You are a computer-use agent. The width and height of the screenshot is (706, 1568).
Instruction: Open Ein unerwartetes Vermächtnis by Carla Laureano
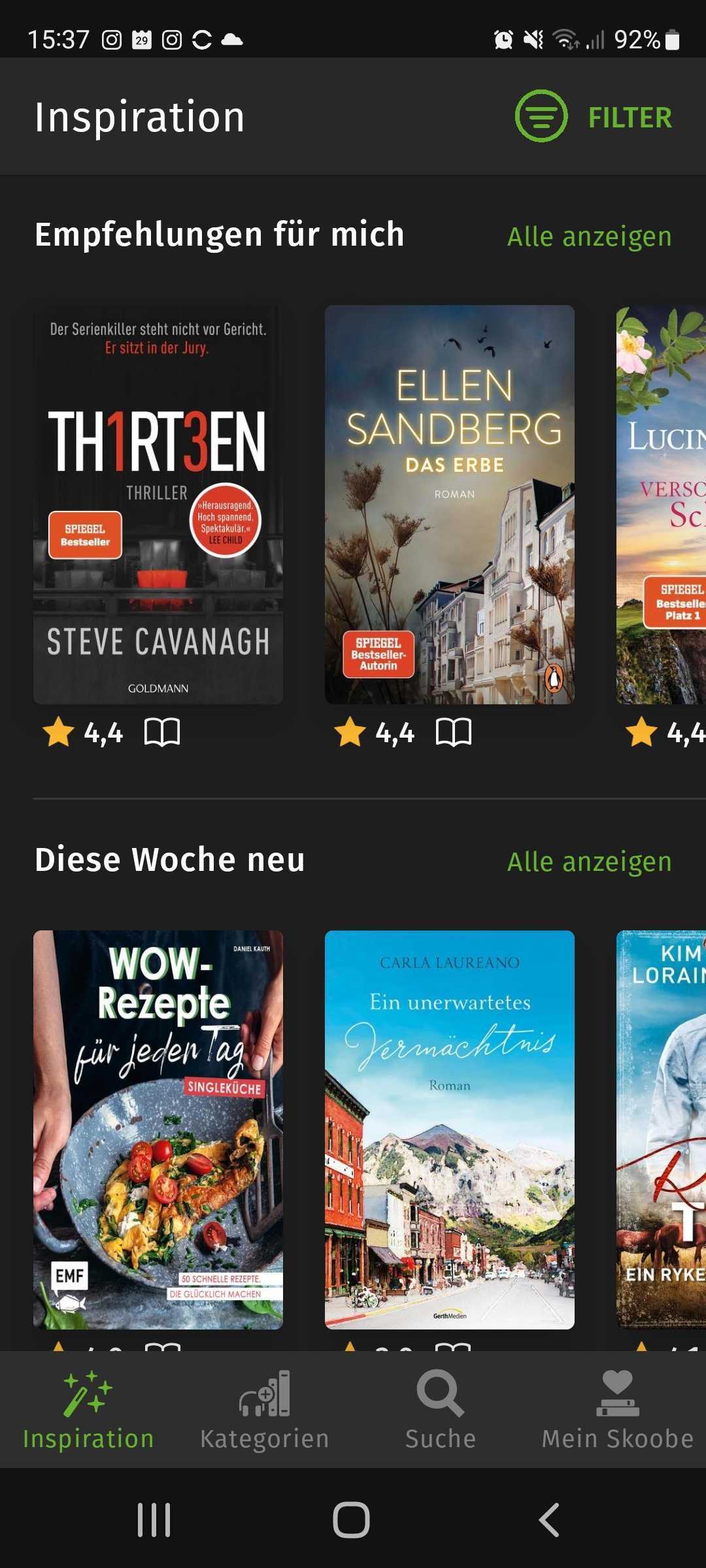coord(450,1130)
